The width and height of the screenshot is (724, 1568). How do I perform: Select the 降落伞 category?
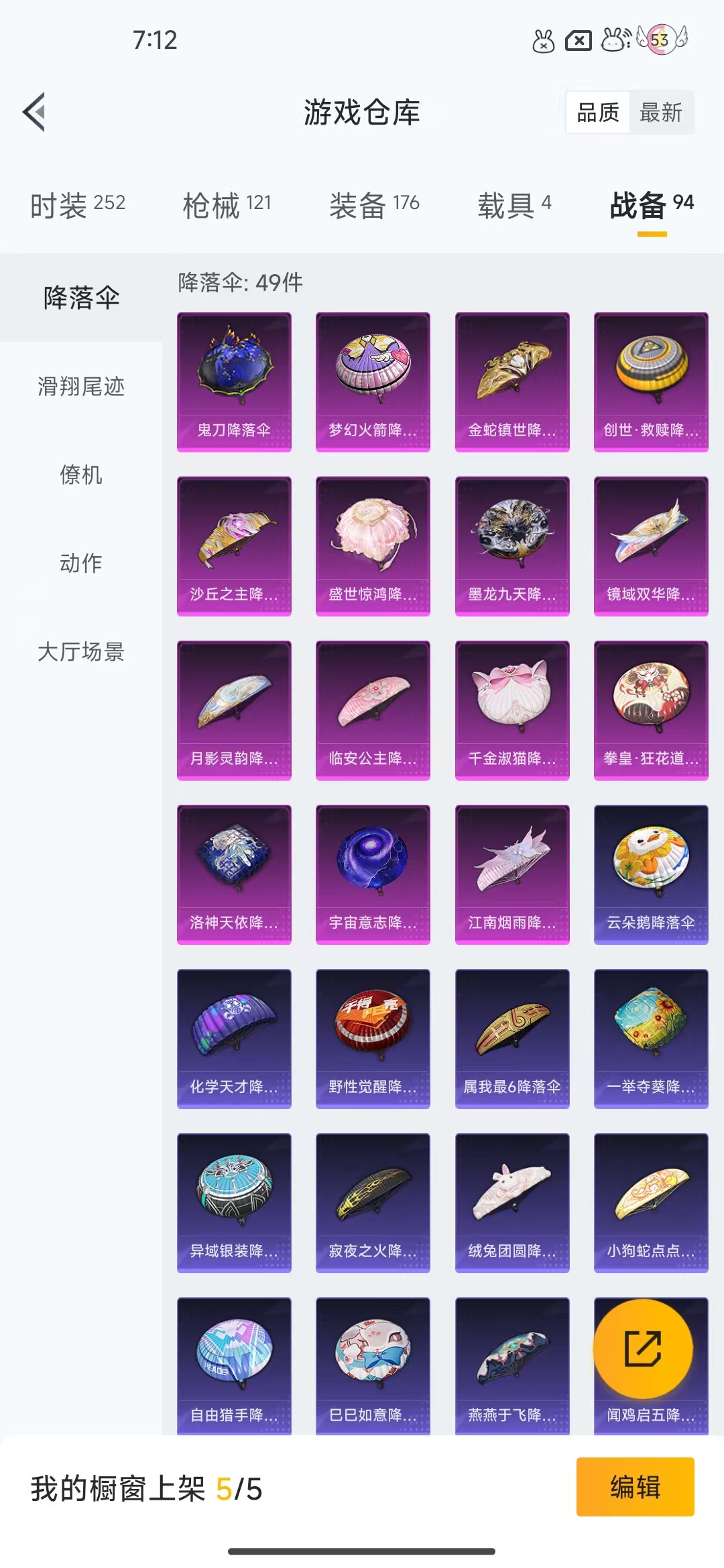[x=81, y=298]
